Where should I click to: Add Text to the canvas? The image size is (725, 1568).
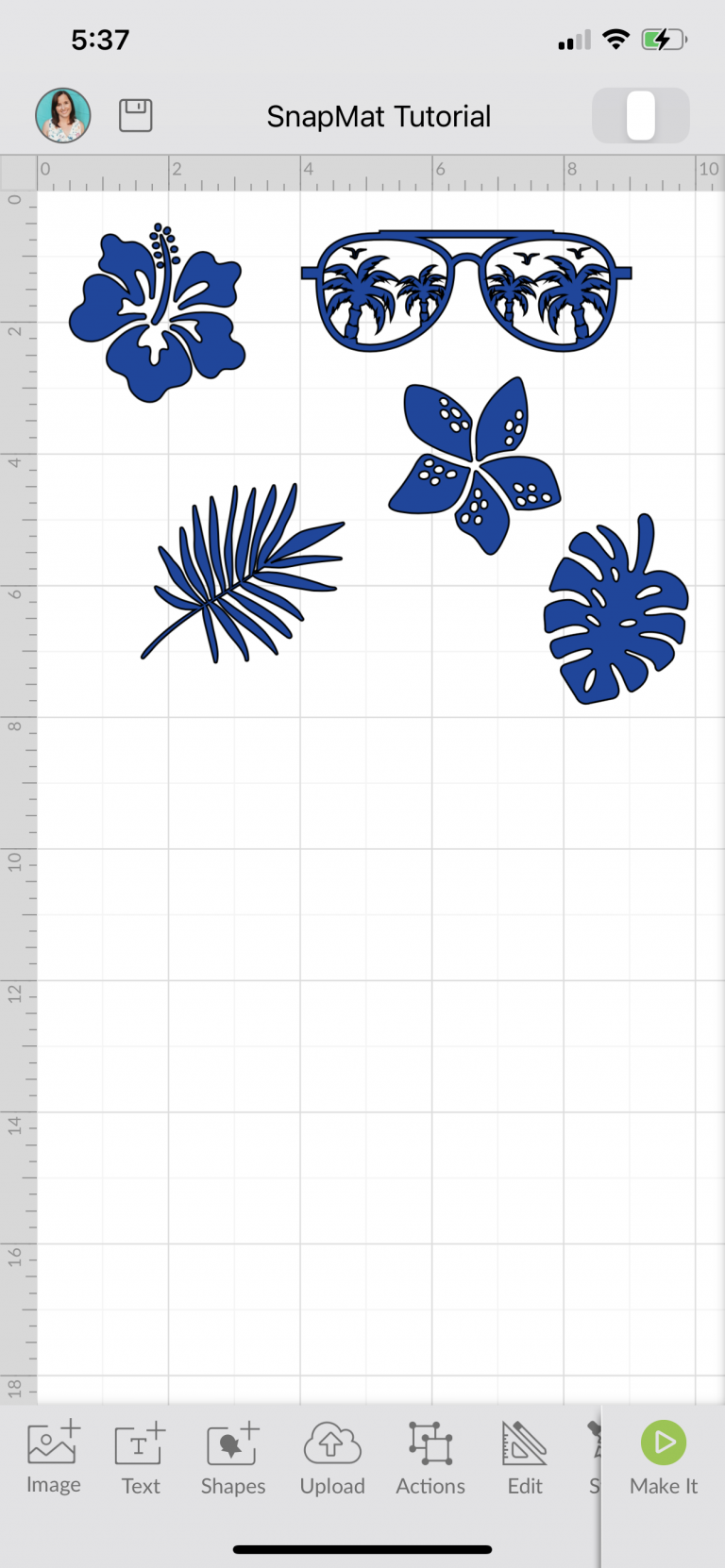pos(141,1459)
